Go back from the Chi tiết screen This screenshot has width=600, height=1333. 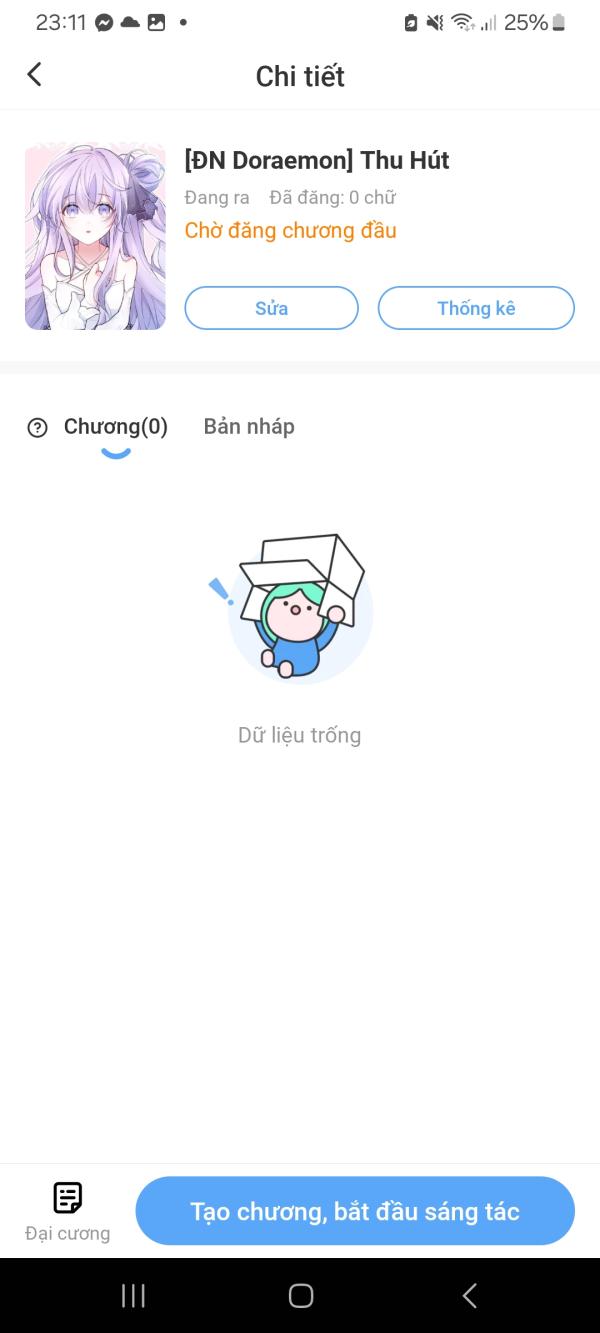(x=35, y=75)
